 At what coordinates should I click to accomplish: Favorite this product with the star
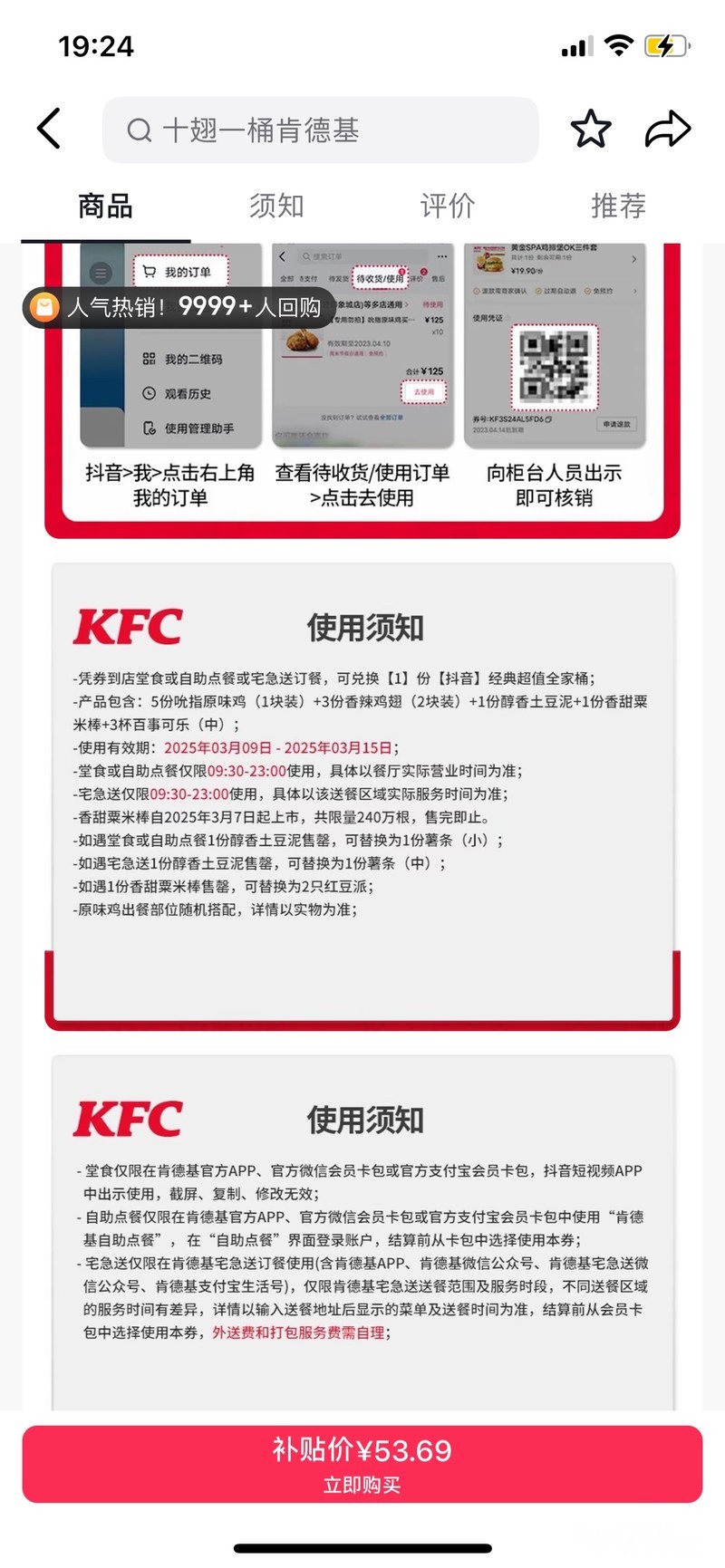pyautogui.click(x=591, y=129)
